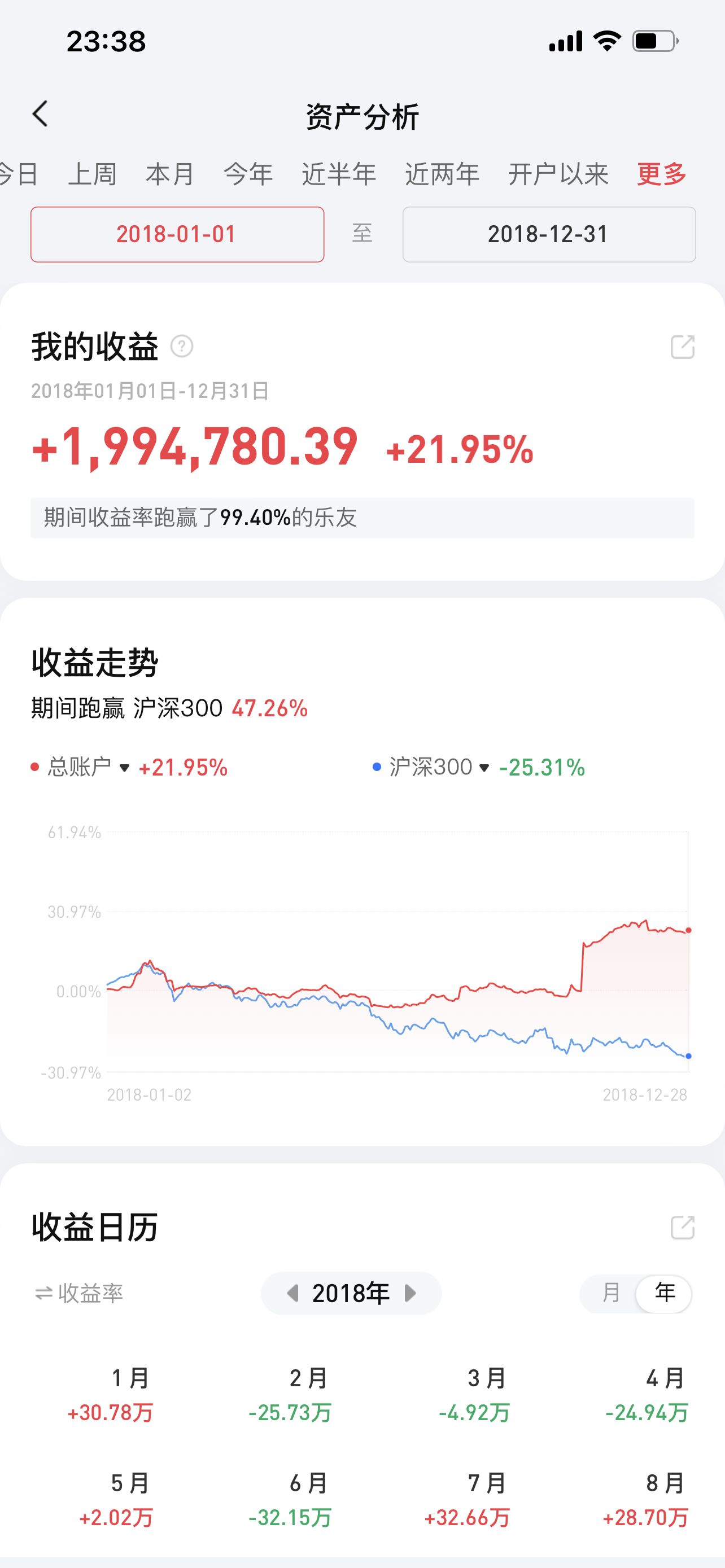Switch to 近两年 tab

(x=442, y=174)
